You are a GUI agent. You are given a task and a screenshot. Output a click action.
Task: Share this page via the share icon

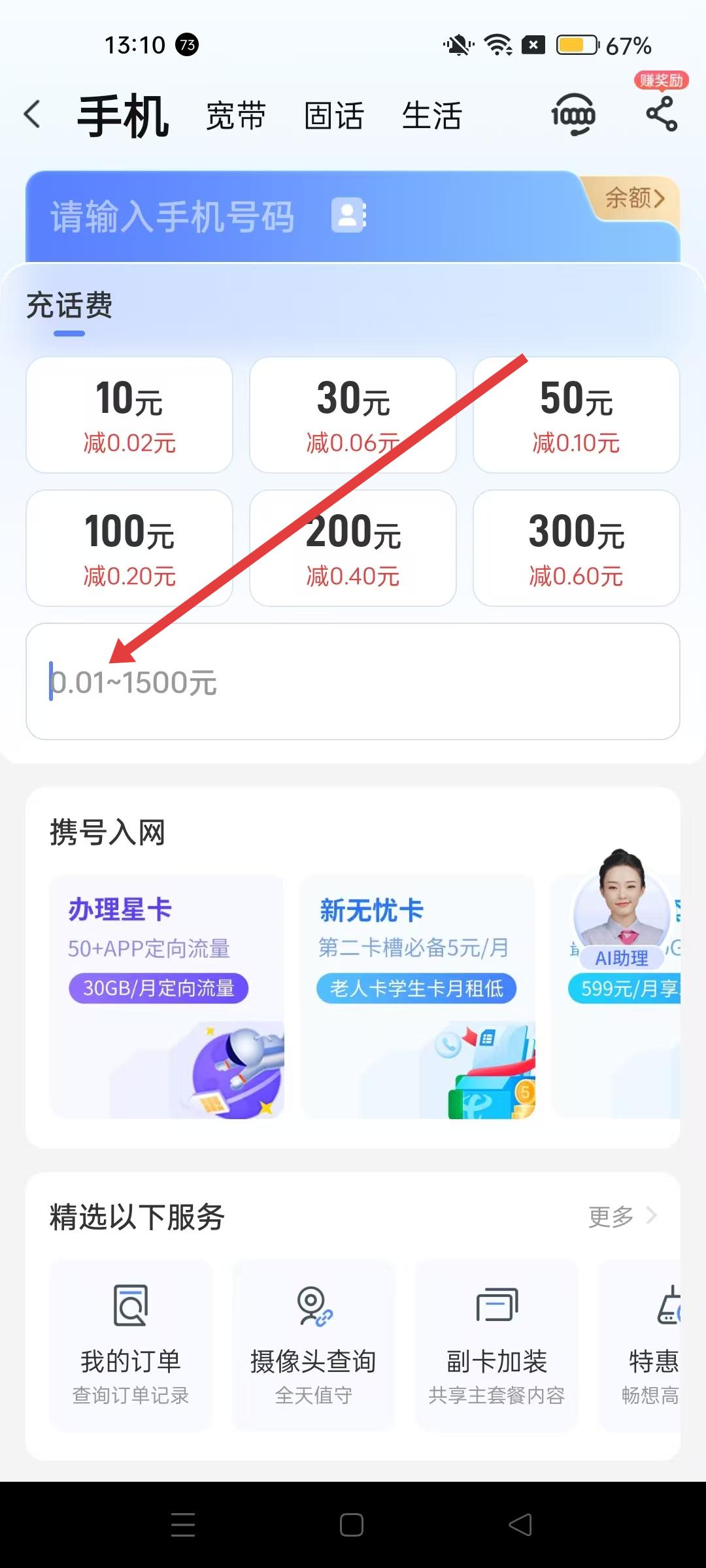(662, 114)
